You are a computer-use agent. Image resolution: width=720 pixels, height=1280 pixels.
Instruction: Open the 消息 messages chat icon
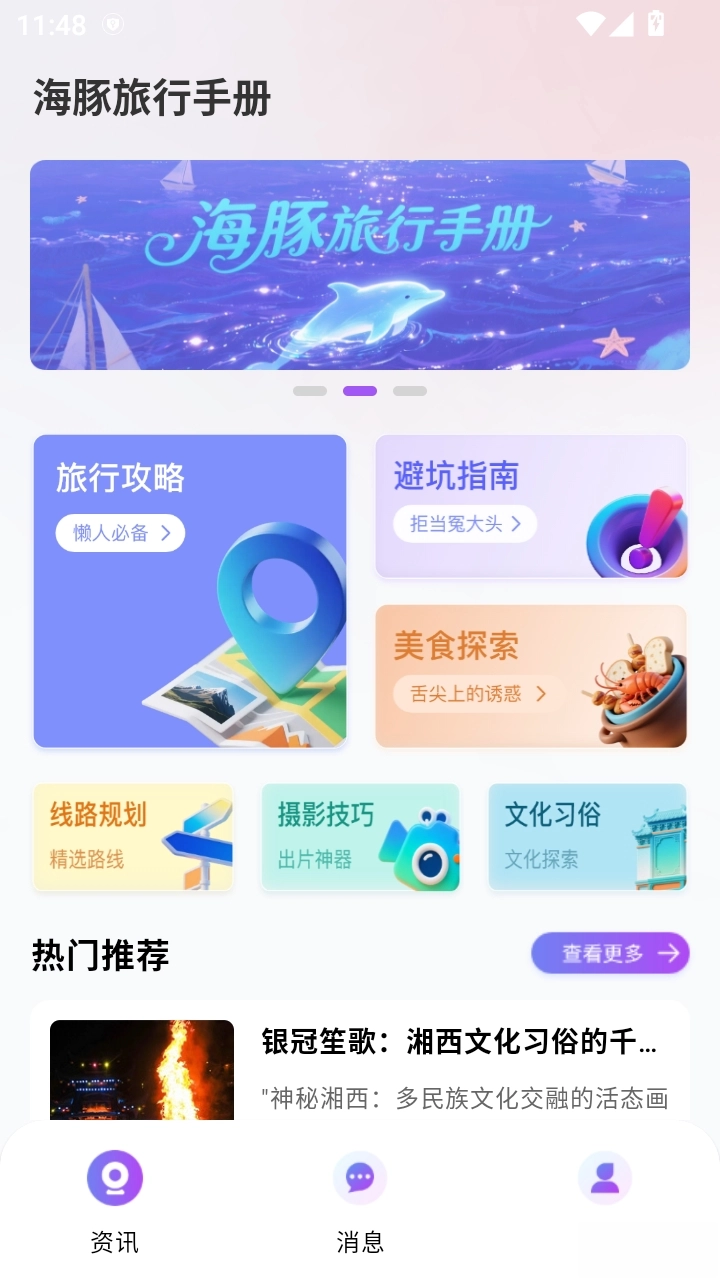[x=359, y=1178]
